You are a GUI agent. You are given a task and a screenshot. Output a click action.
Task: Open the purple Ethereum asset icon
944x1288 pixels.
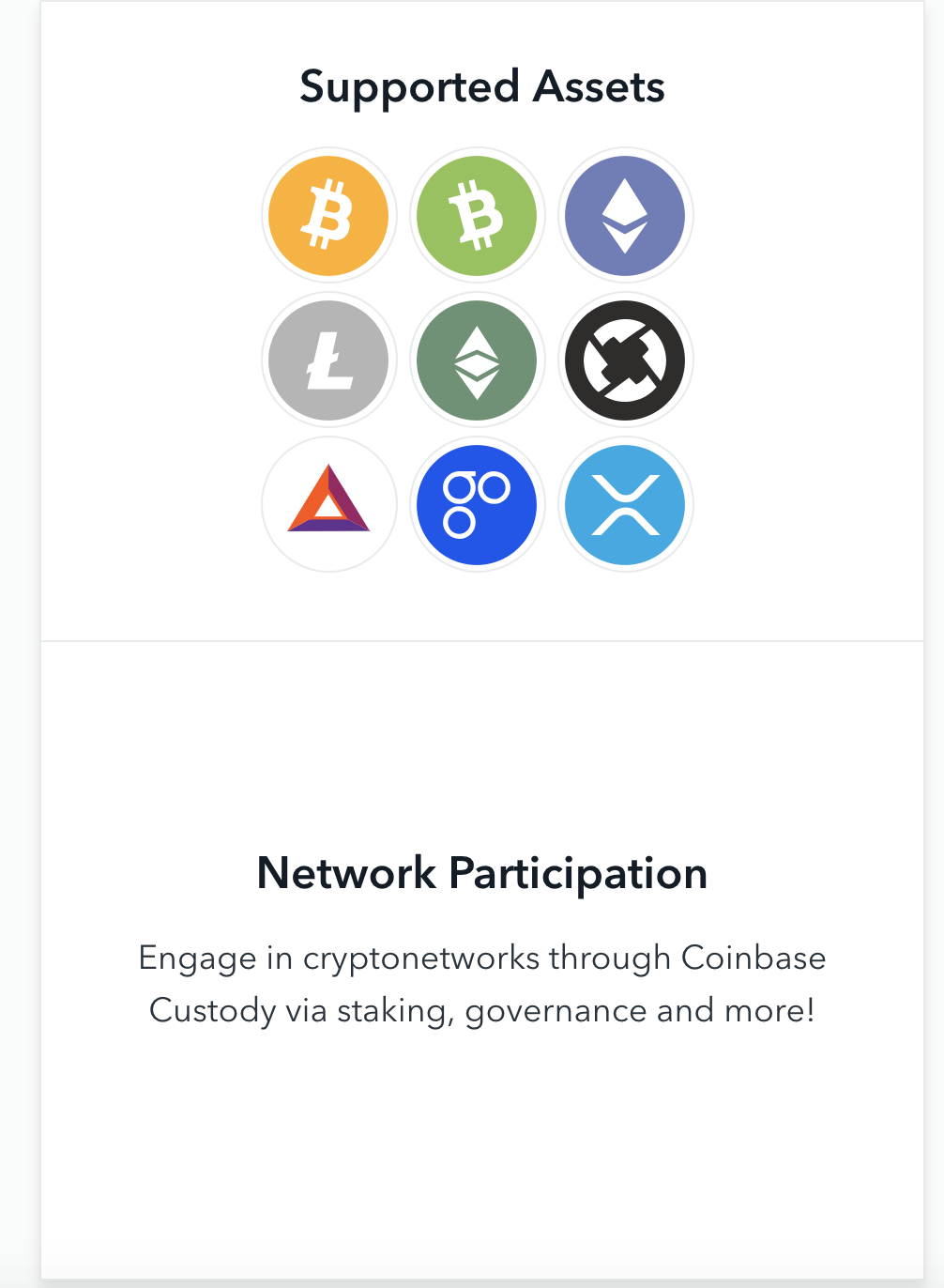[625, 215]
